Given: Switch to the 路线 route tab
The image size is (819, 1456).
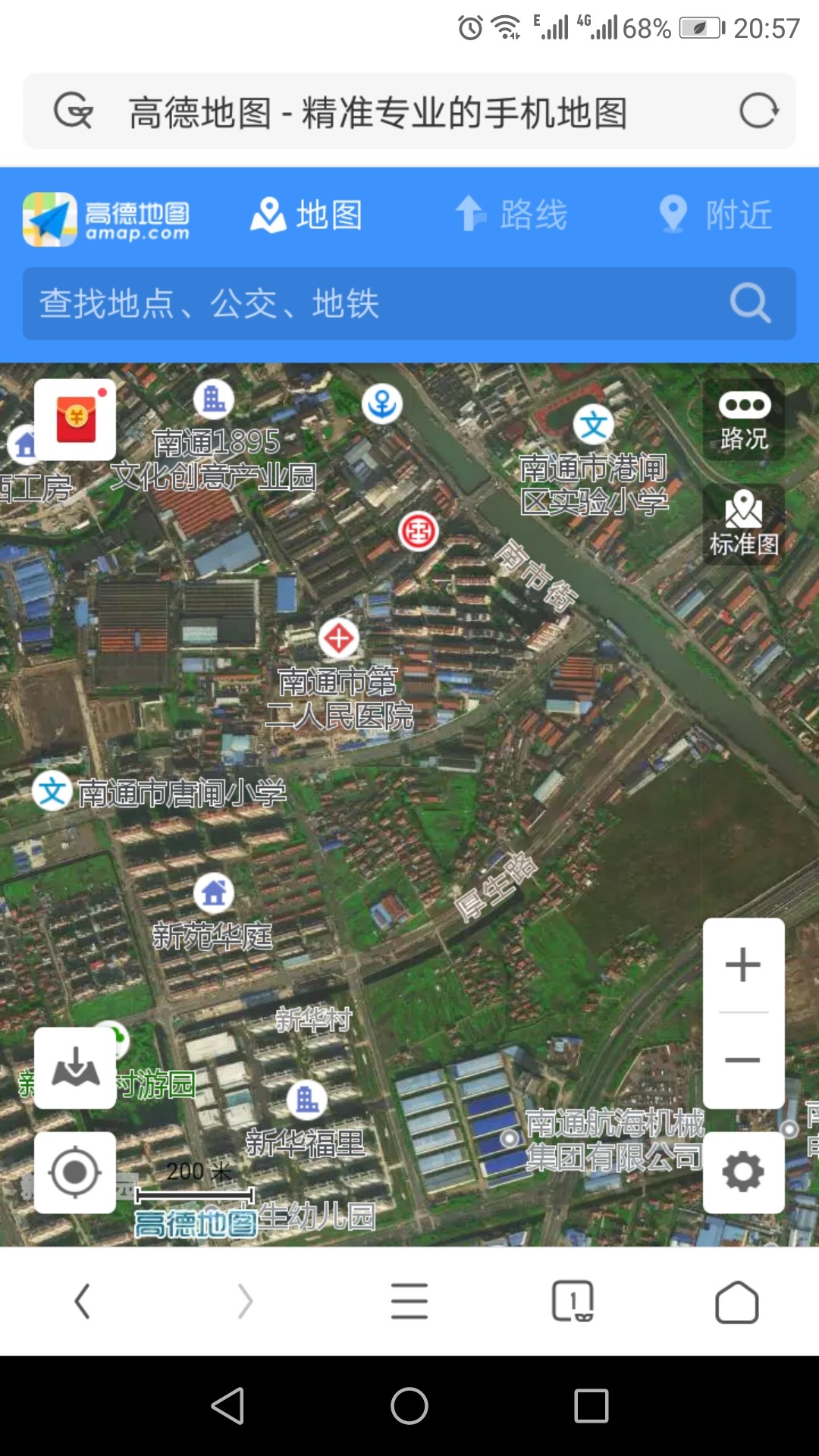Looking at the screenshot, I should (512, 215).
